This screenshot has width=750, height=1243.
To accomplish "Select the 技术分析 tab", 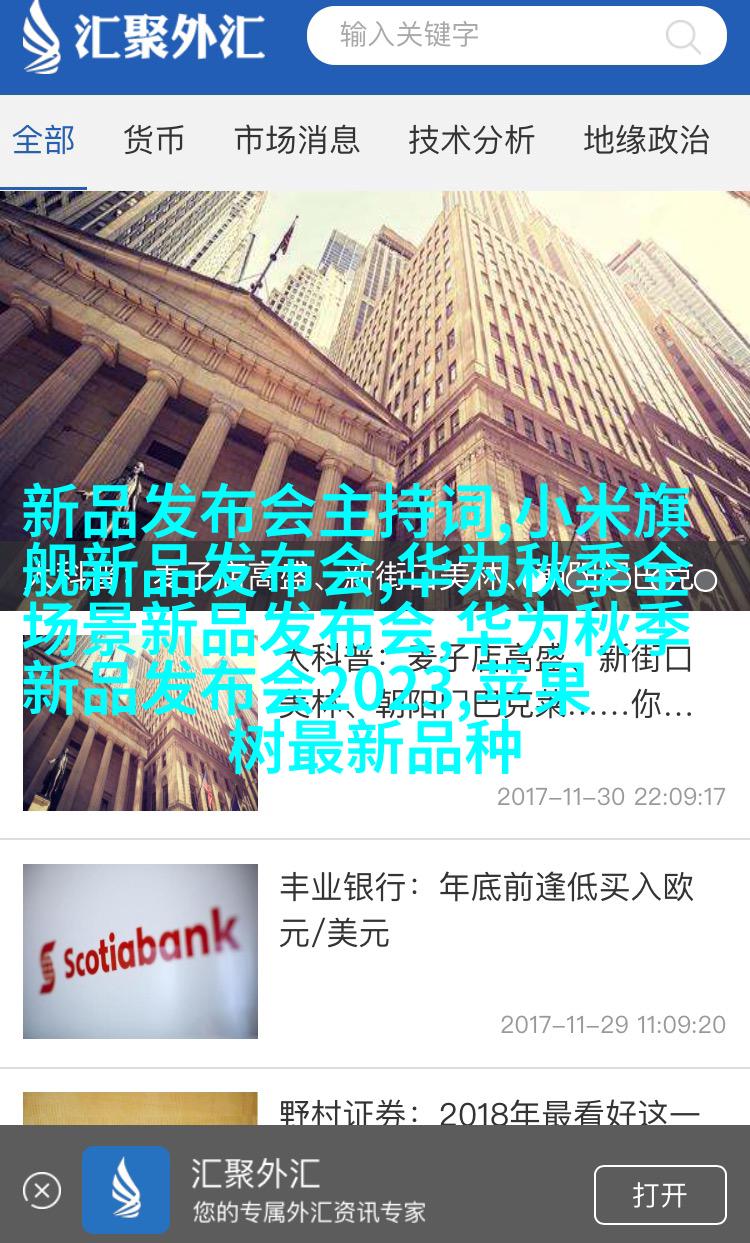I will point(472,140).
